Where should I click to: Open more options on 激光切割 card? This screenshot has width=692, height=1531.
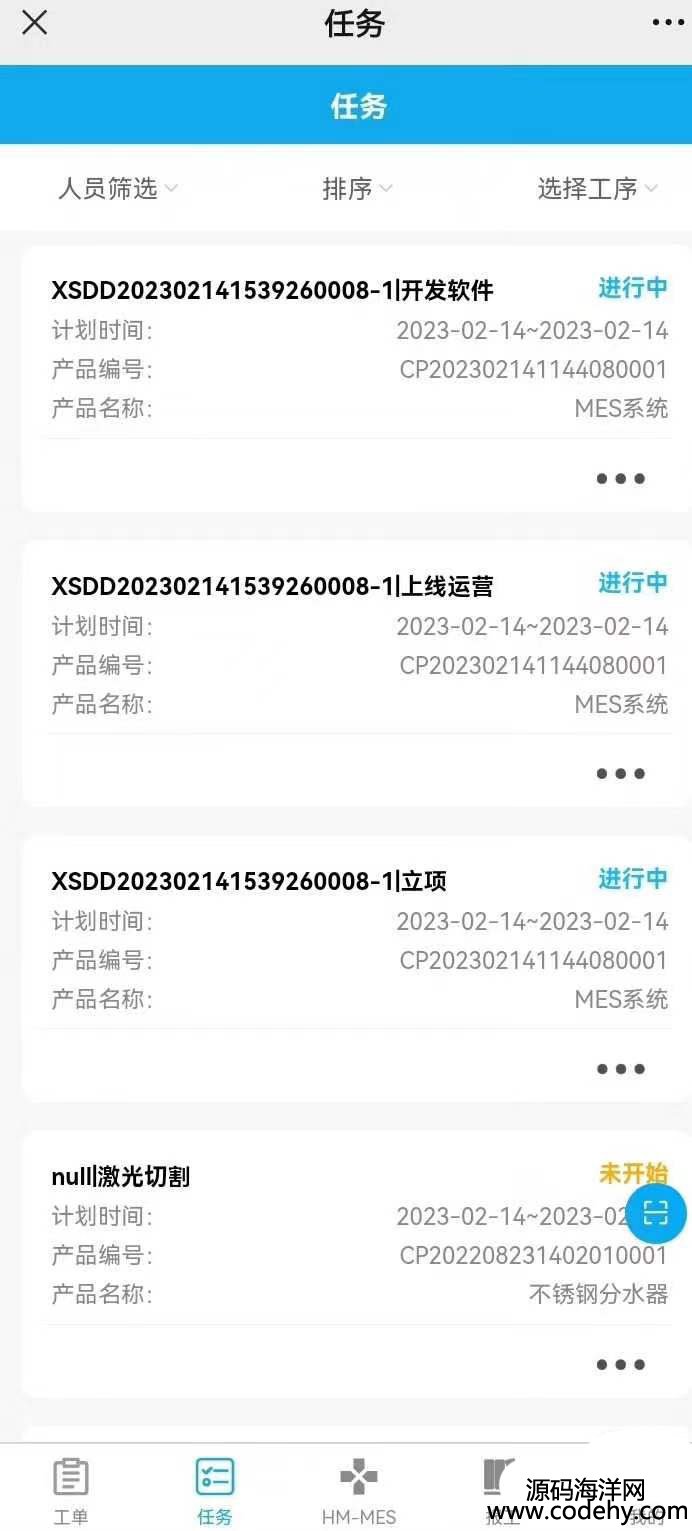pyautogui.click(x=620, y=1364)
